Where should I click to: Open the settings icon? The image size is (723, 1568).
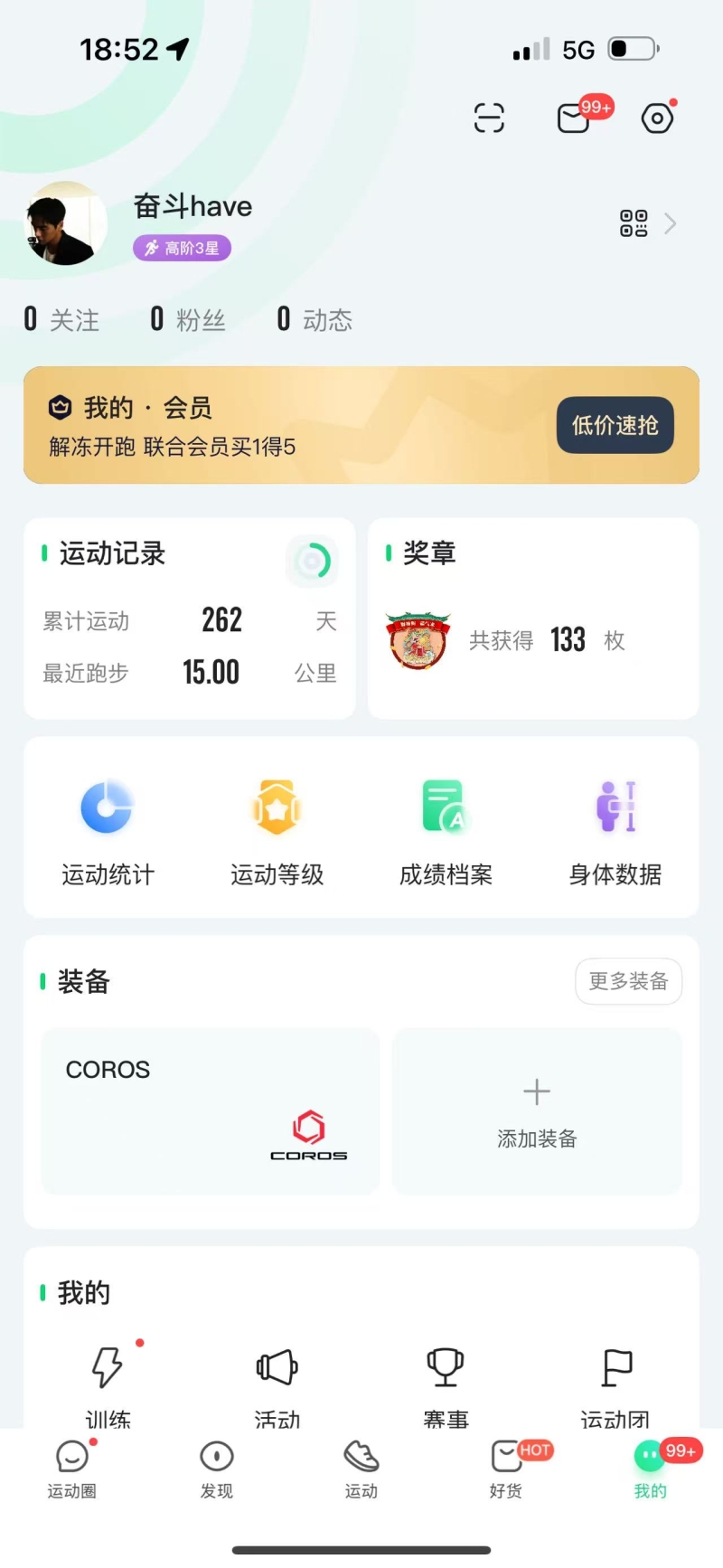coord(657,118)
